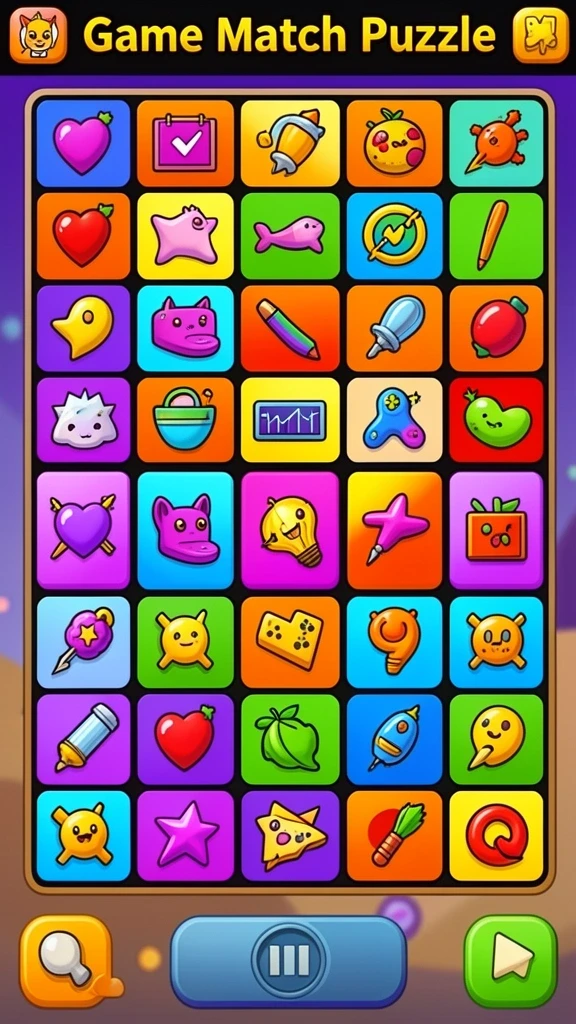Image resolution: width=576 pixels, height=1024 pixels.
Task: Use the magnifier hint button
Action: tap(66, 961)
